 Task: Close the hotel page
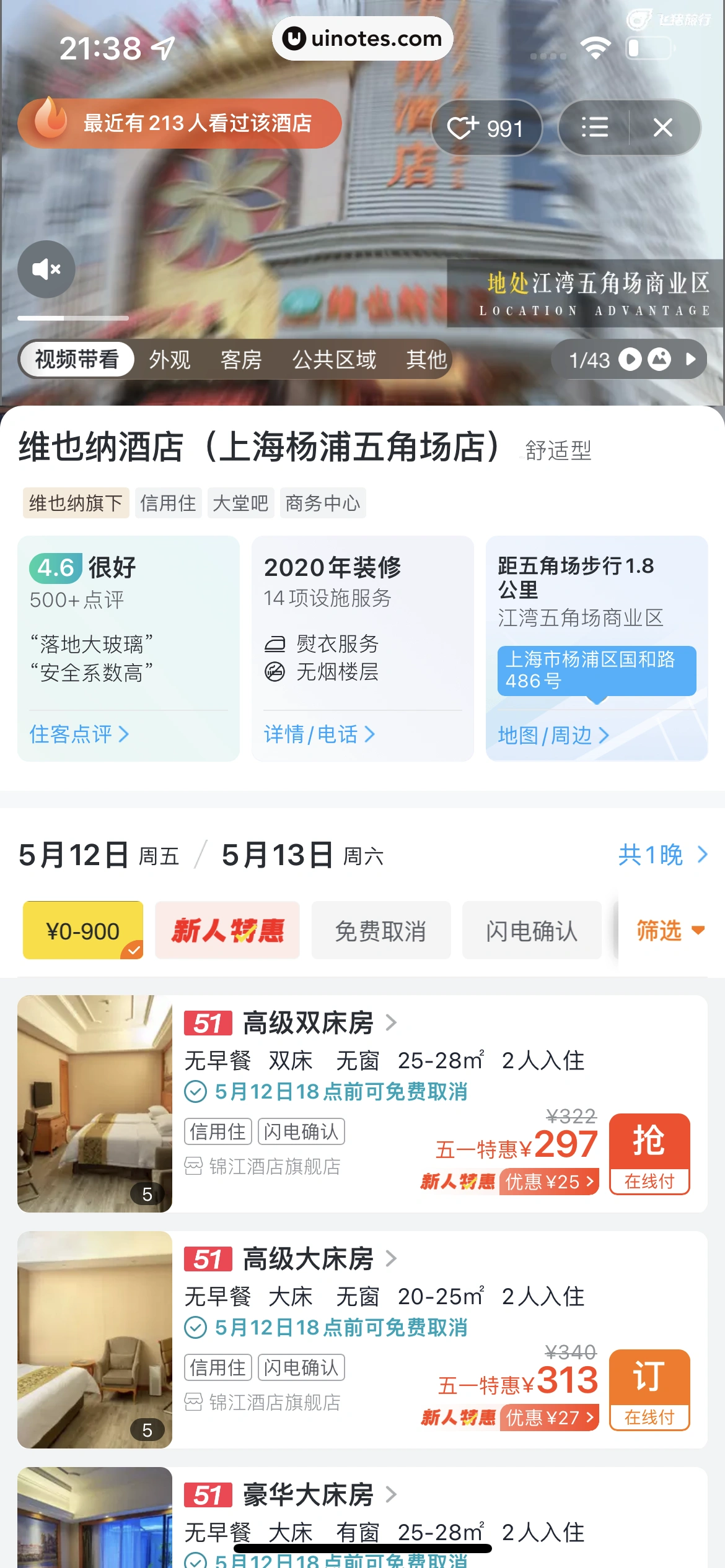[663, 128]
